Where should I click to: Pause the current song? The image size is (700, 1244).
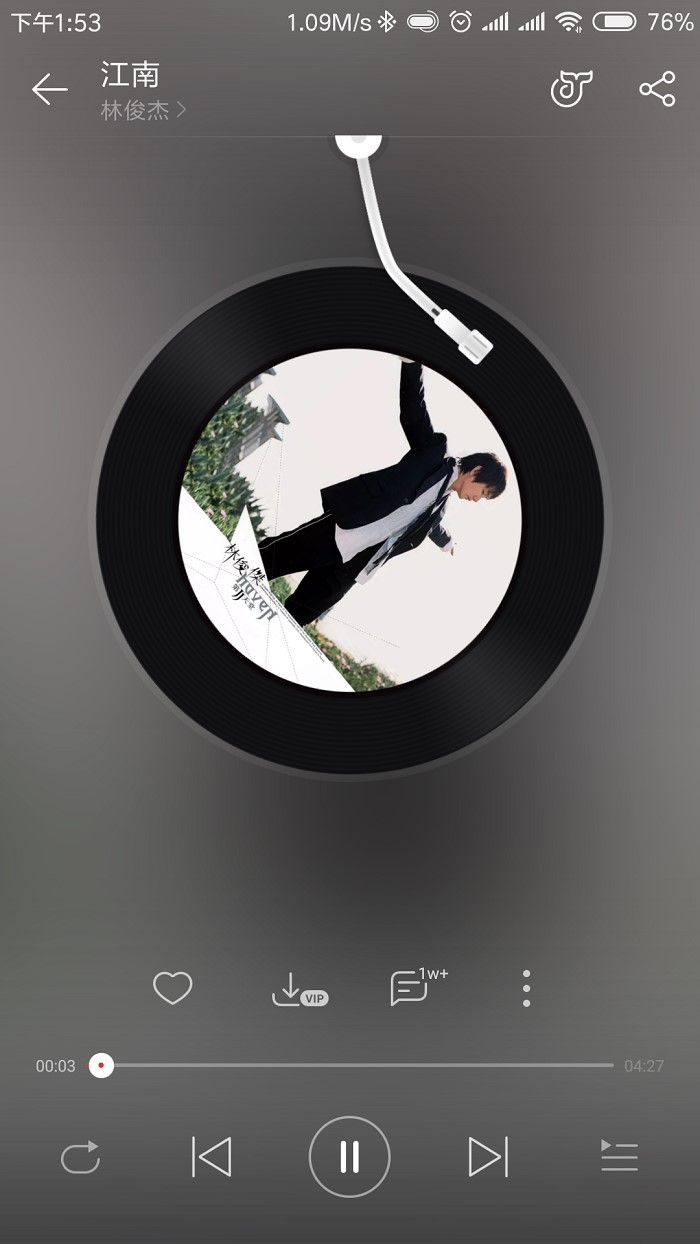click(x=349, y=1157)
